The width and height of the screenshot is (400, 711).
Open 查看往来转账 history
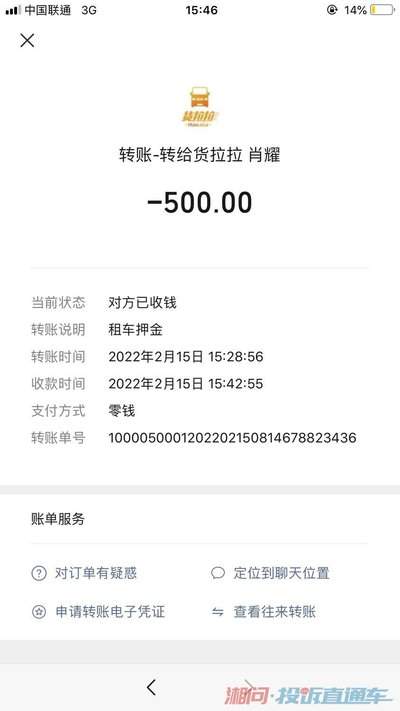point(263,612)
